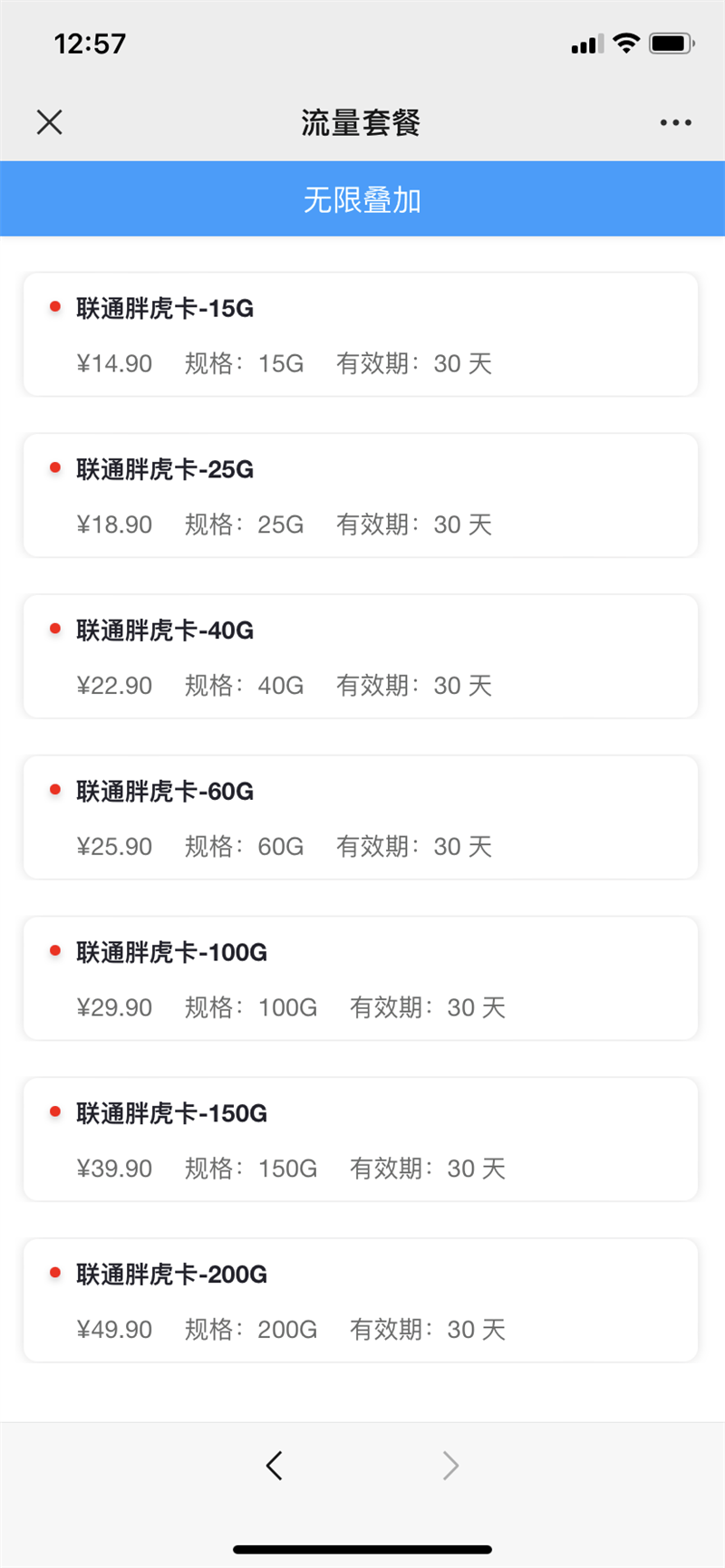Viewport: 725px width, 1568px height.
Task: Choose the 联通胖虎卡-25G package
Action: [x=361, y=495]
